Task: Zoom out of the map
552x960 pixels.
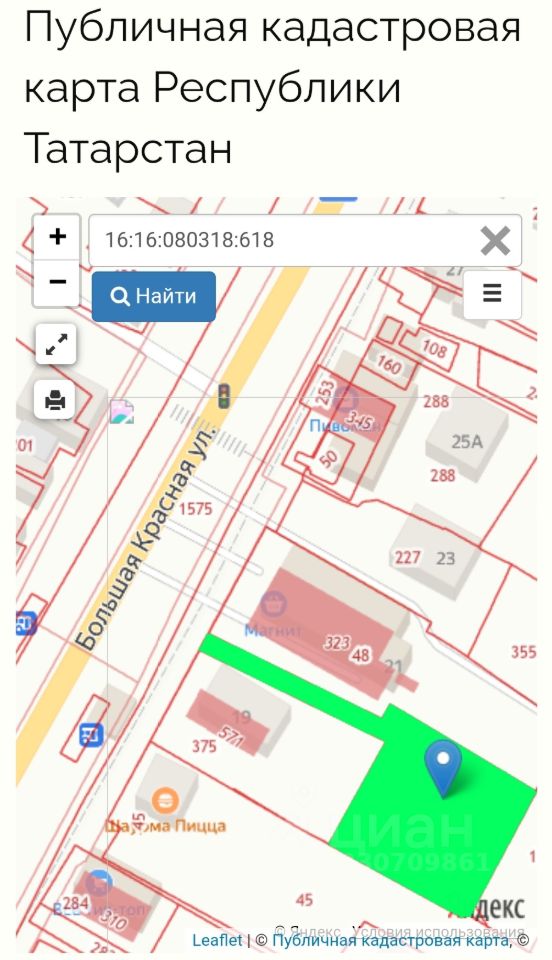Action: (56, 282)
